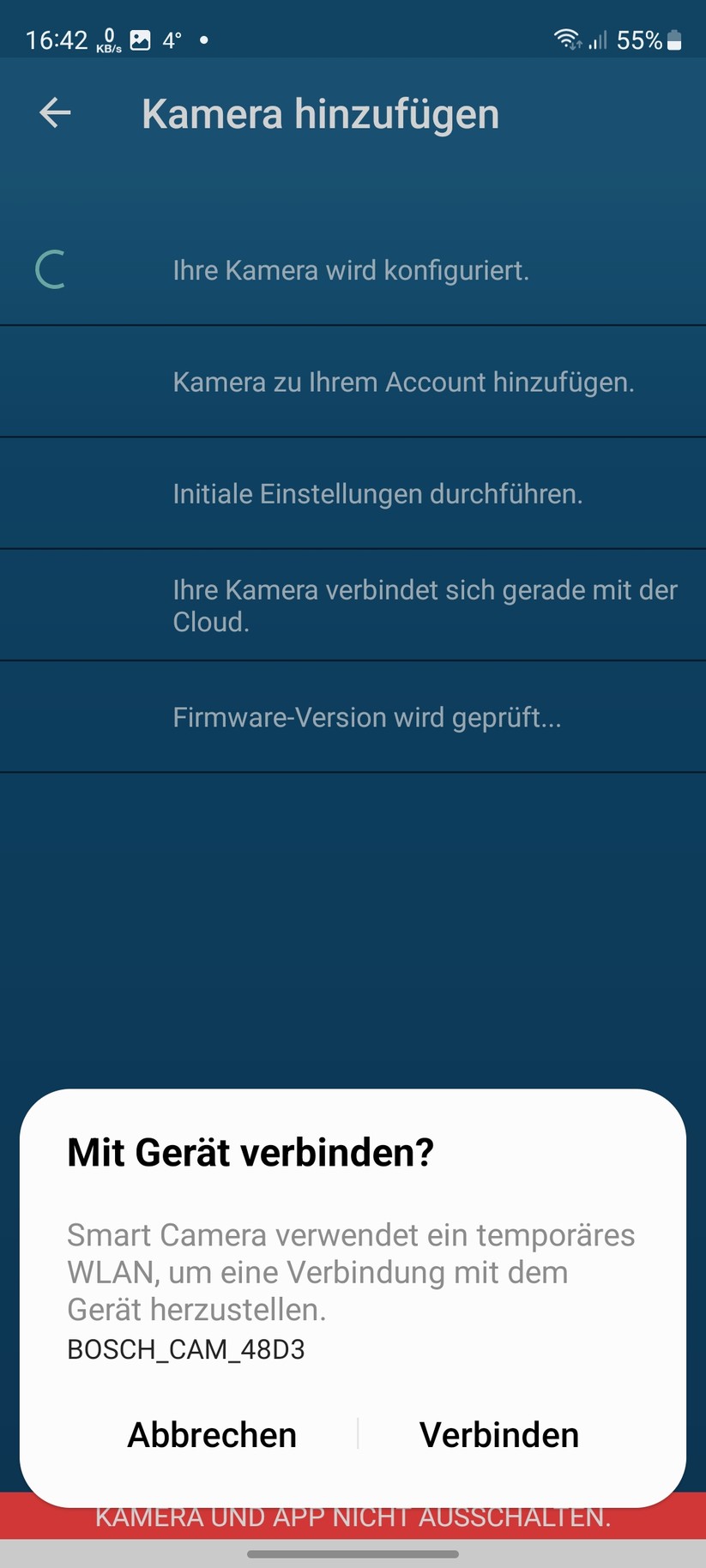
Task: Tap the notification dot in the status bar
Action: tap(203, 39)
